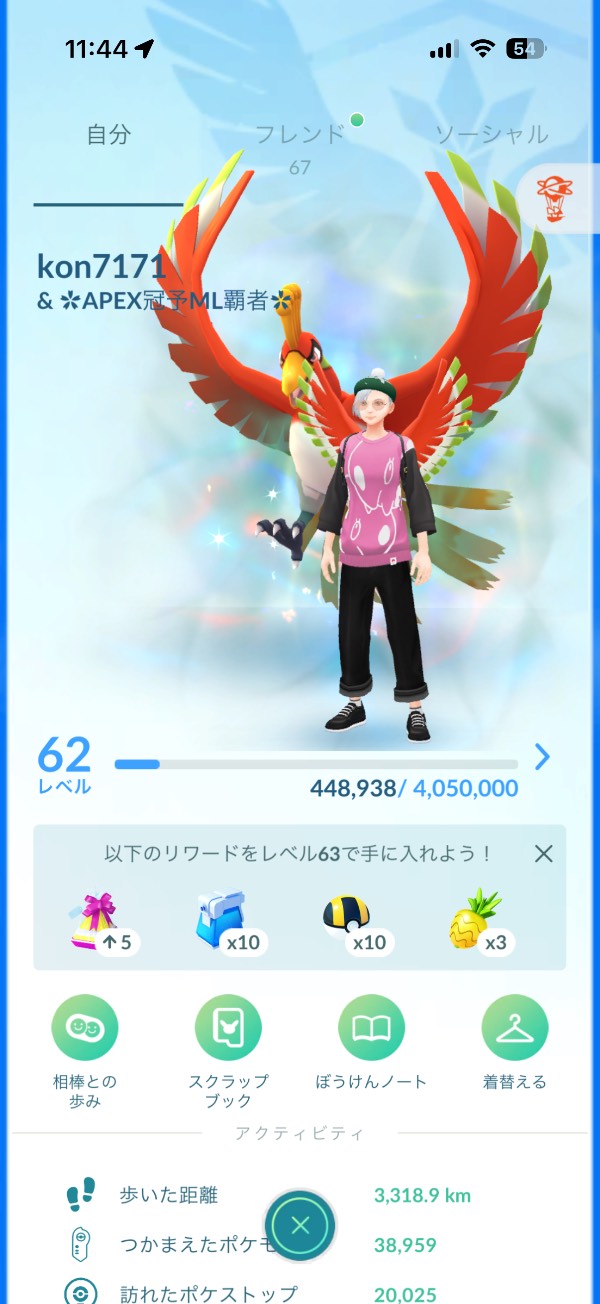This screenshot has width=600, height=1304.
Task: Open 相棒との歩み buddy history
Action: [x=85, y=1029]
